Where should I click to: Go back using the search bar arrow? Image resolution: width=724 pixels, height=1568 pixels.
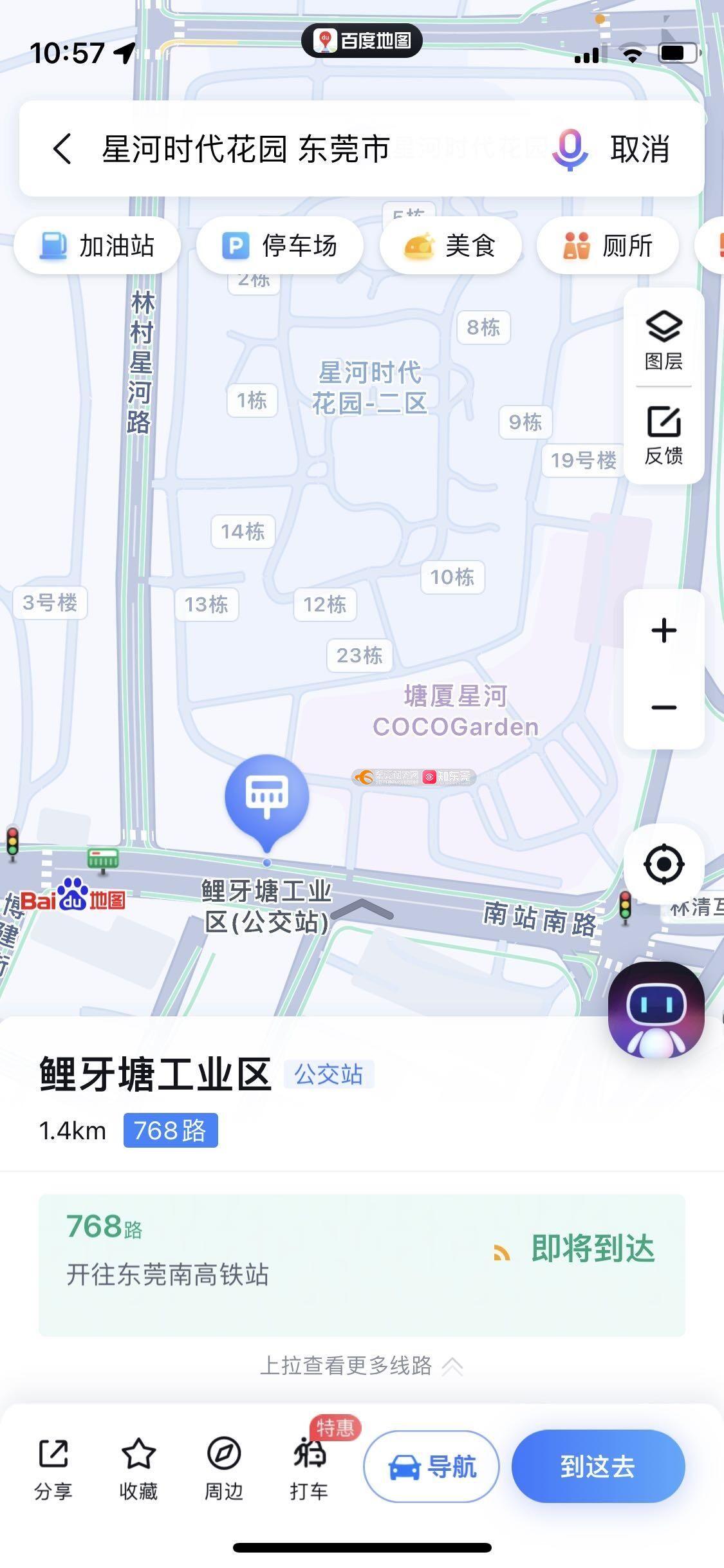click(x=62, y=149)
